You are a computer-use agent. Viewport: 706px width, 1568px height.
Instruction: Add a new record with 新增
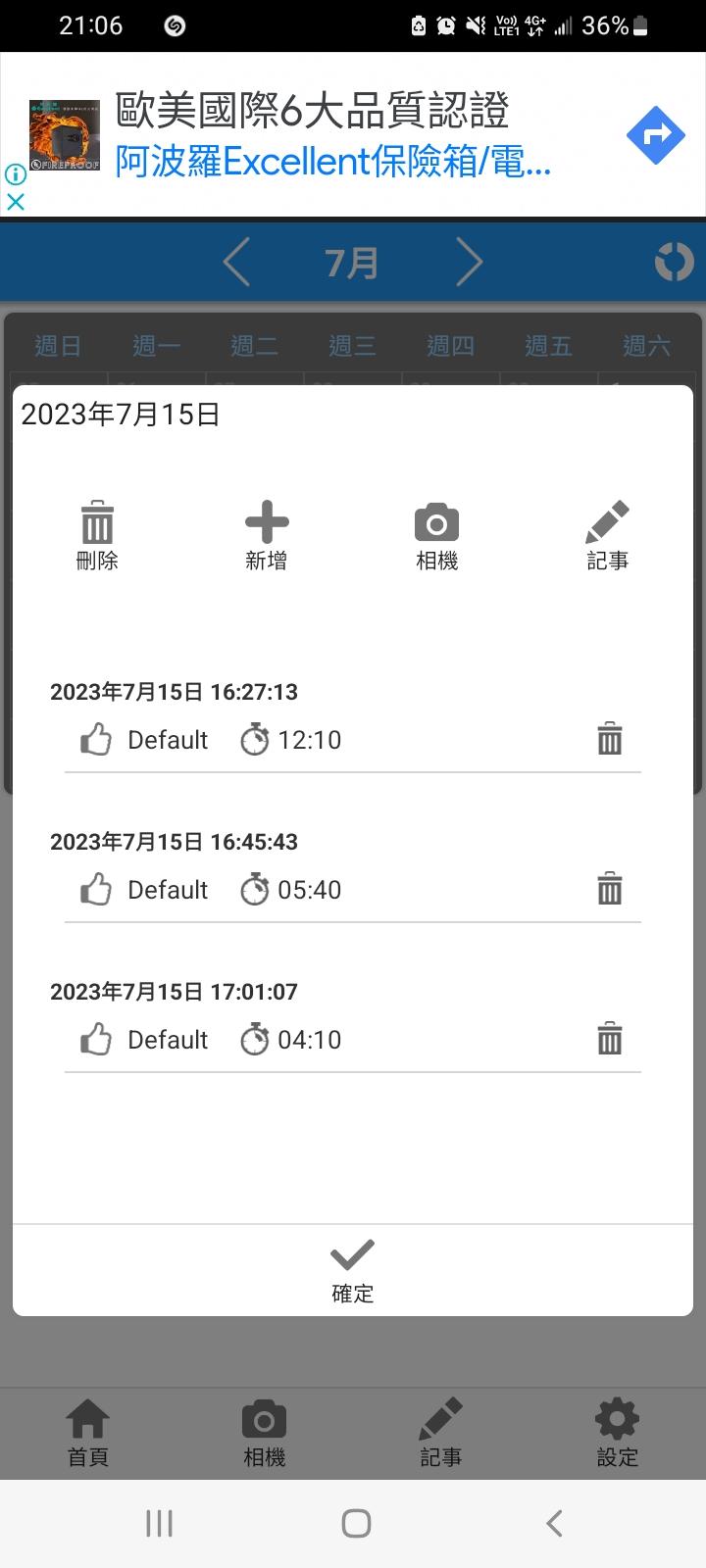tap(267, 535)
